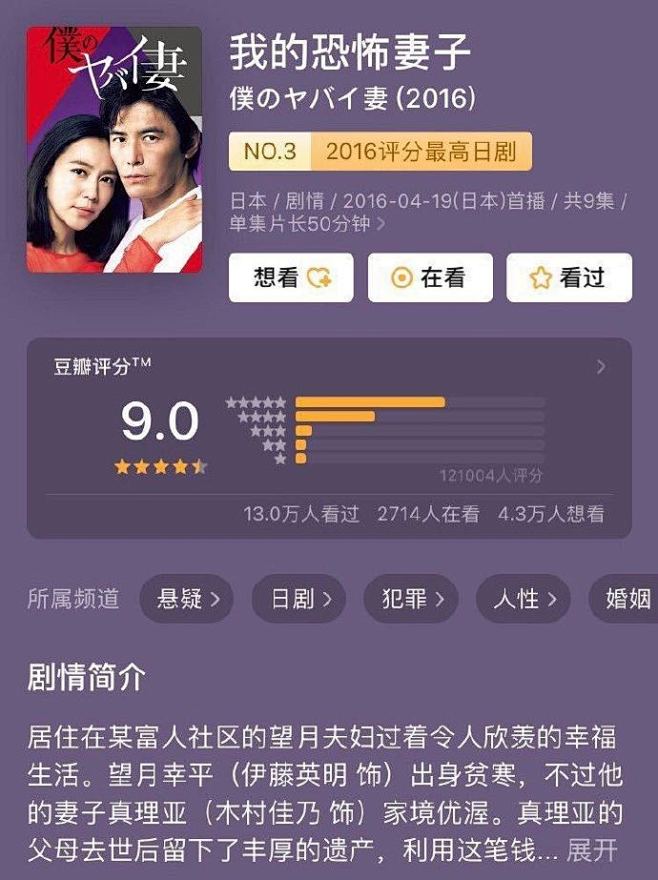The height and width of the screenshot is (880, 658).
Task: Expand the plot summary with 展开
Action: coord(592,851)
